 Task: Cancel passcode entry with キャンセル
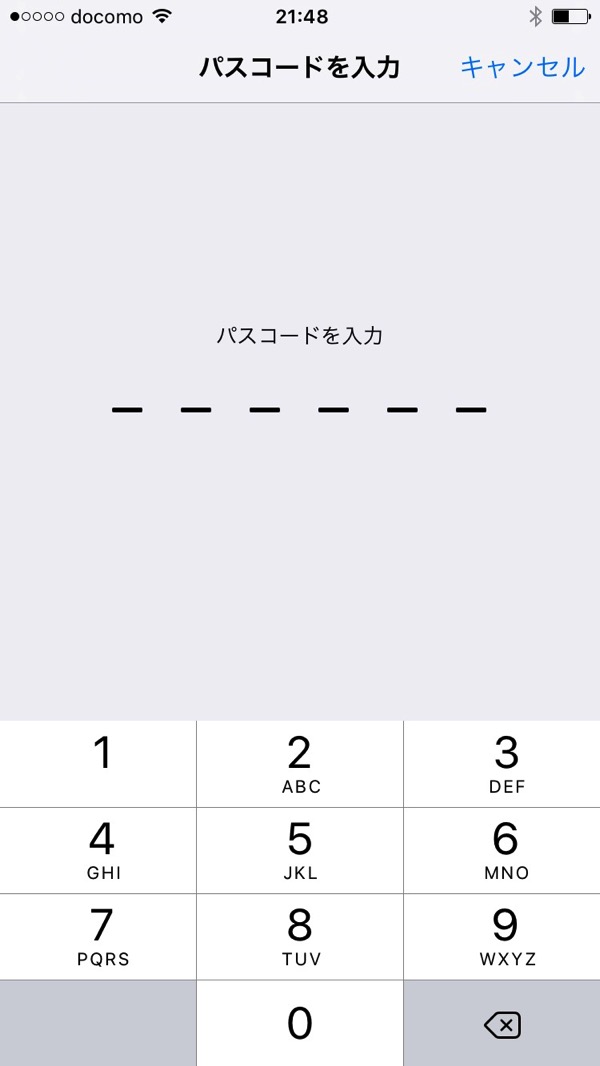[522, 67]
